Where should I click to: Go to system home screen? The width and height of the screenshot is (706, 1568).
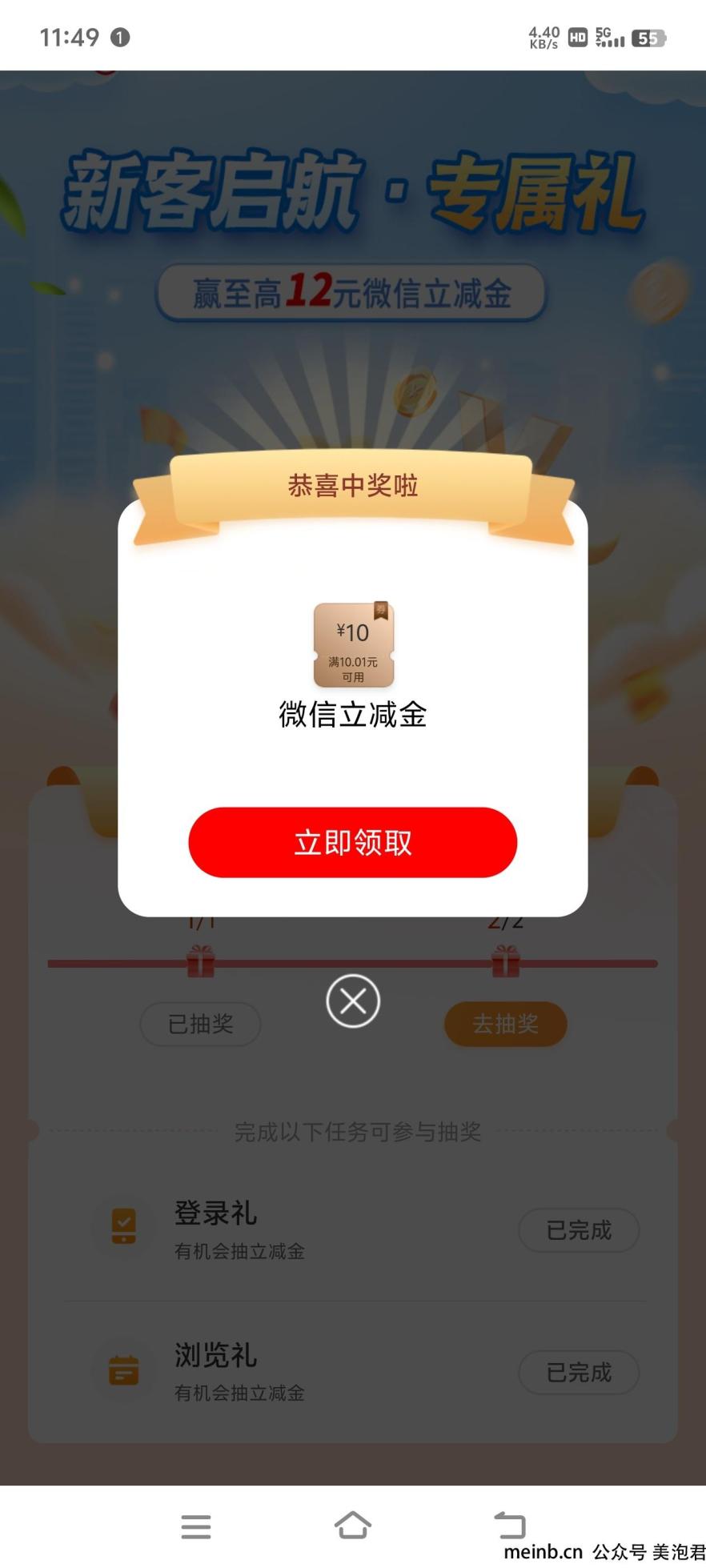[352, 1525]
